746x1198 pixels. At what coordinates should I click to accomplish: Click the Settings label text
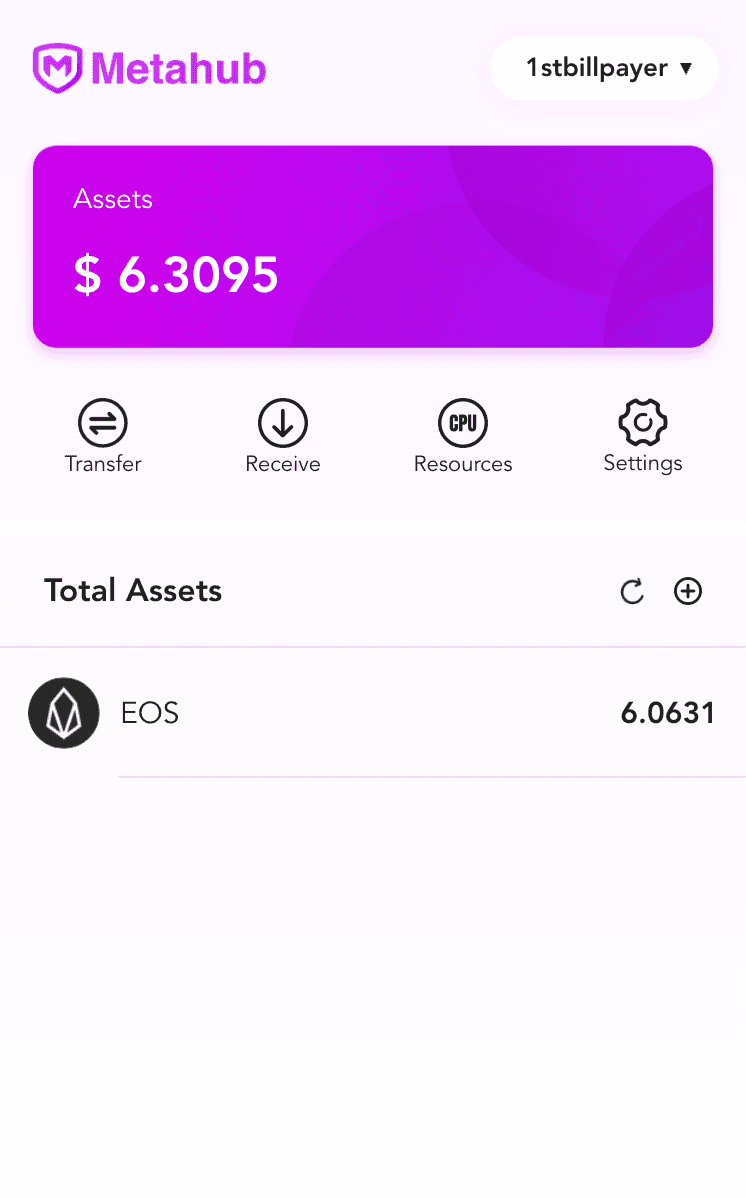coord(643,463)
